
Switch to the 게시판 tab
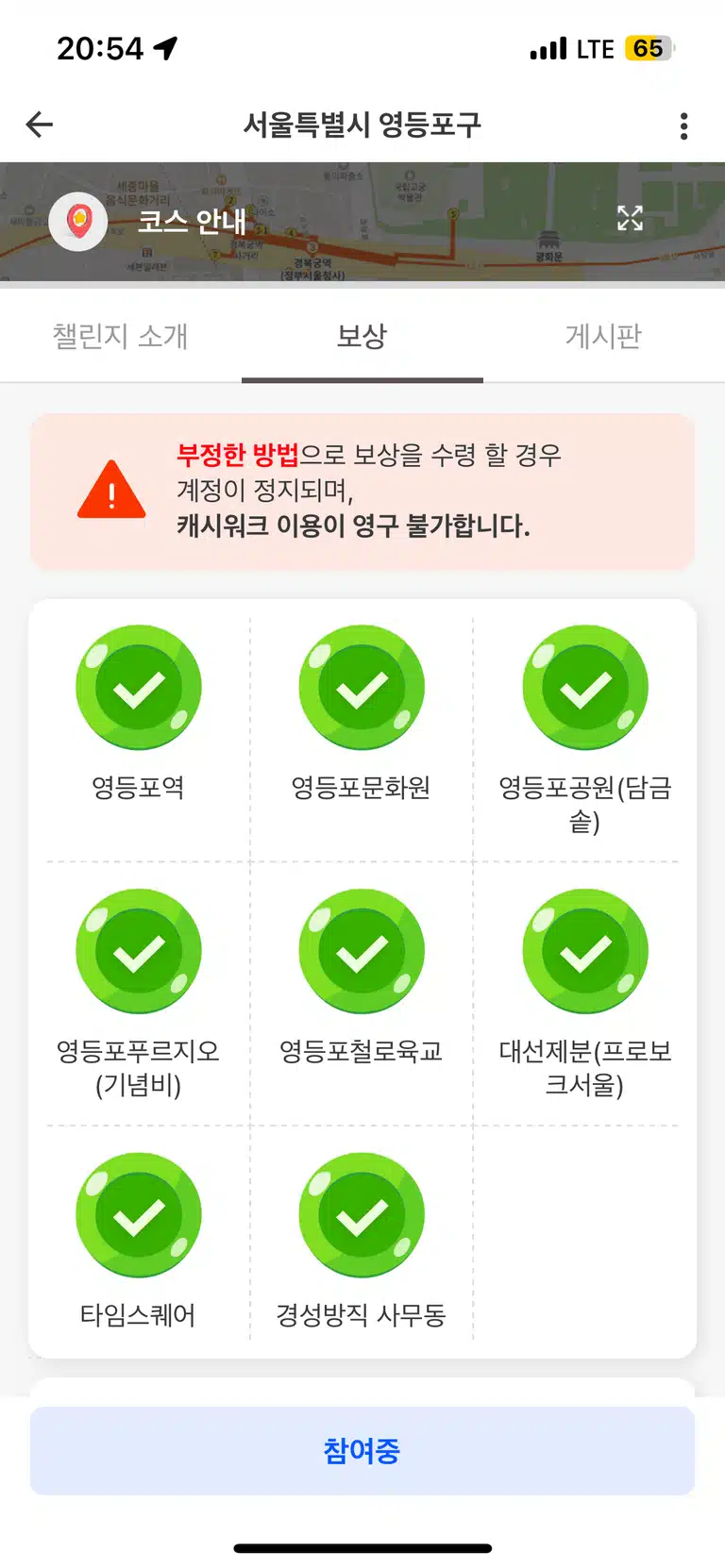coord(604,336)
